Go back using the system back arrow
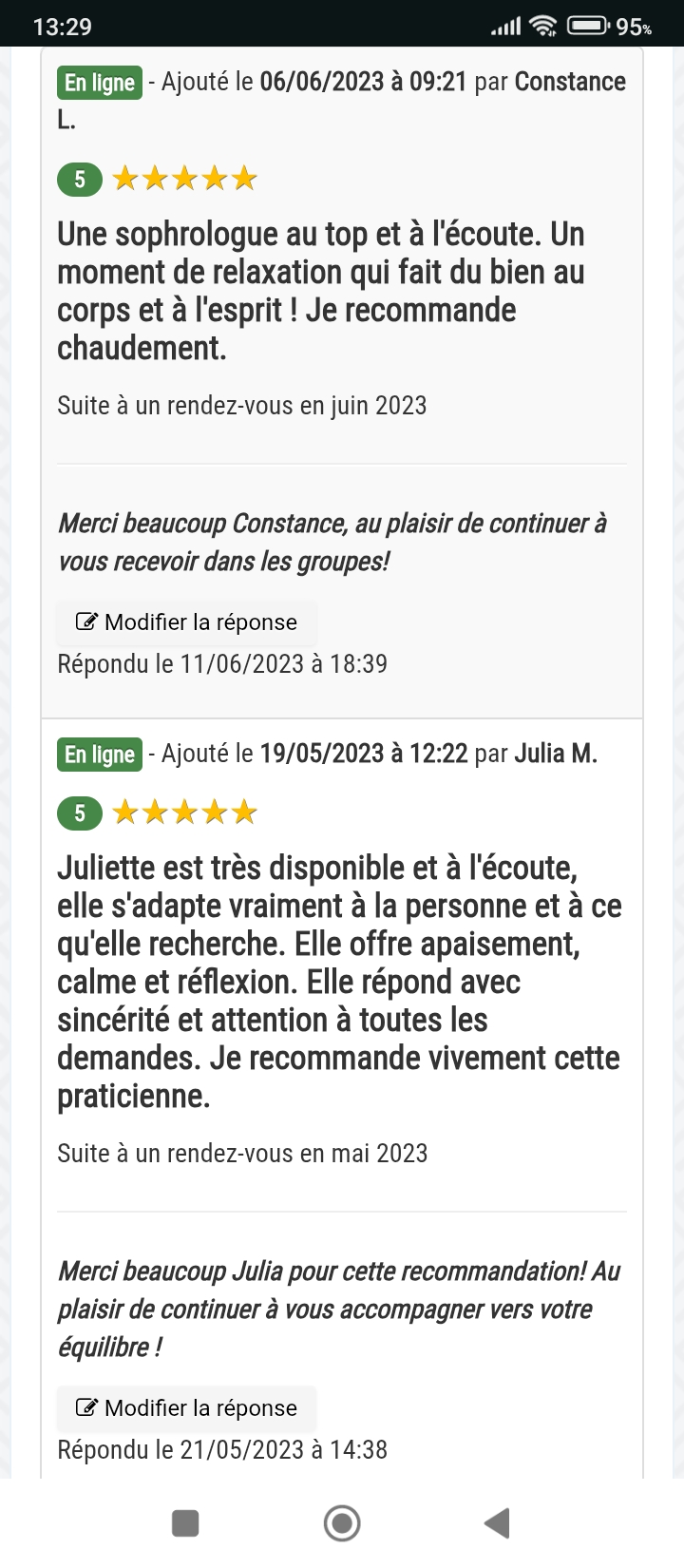 tap(497, 1523)
